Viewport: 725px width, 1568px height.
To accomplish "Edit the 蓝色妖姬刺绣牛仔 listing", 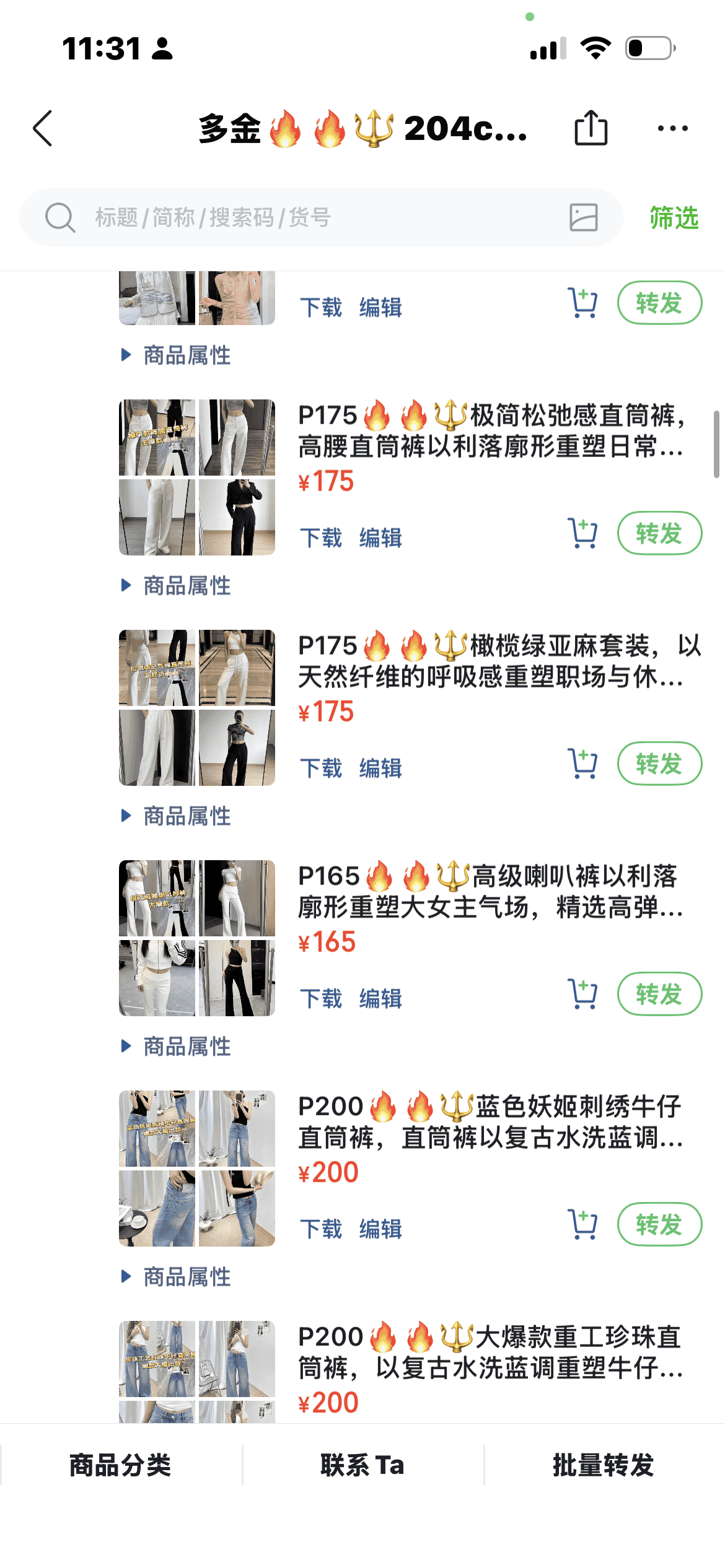I will 380,1229.
